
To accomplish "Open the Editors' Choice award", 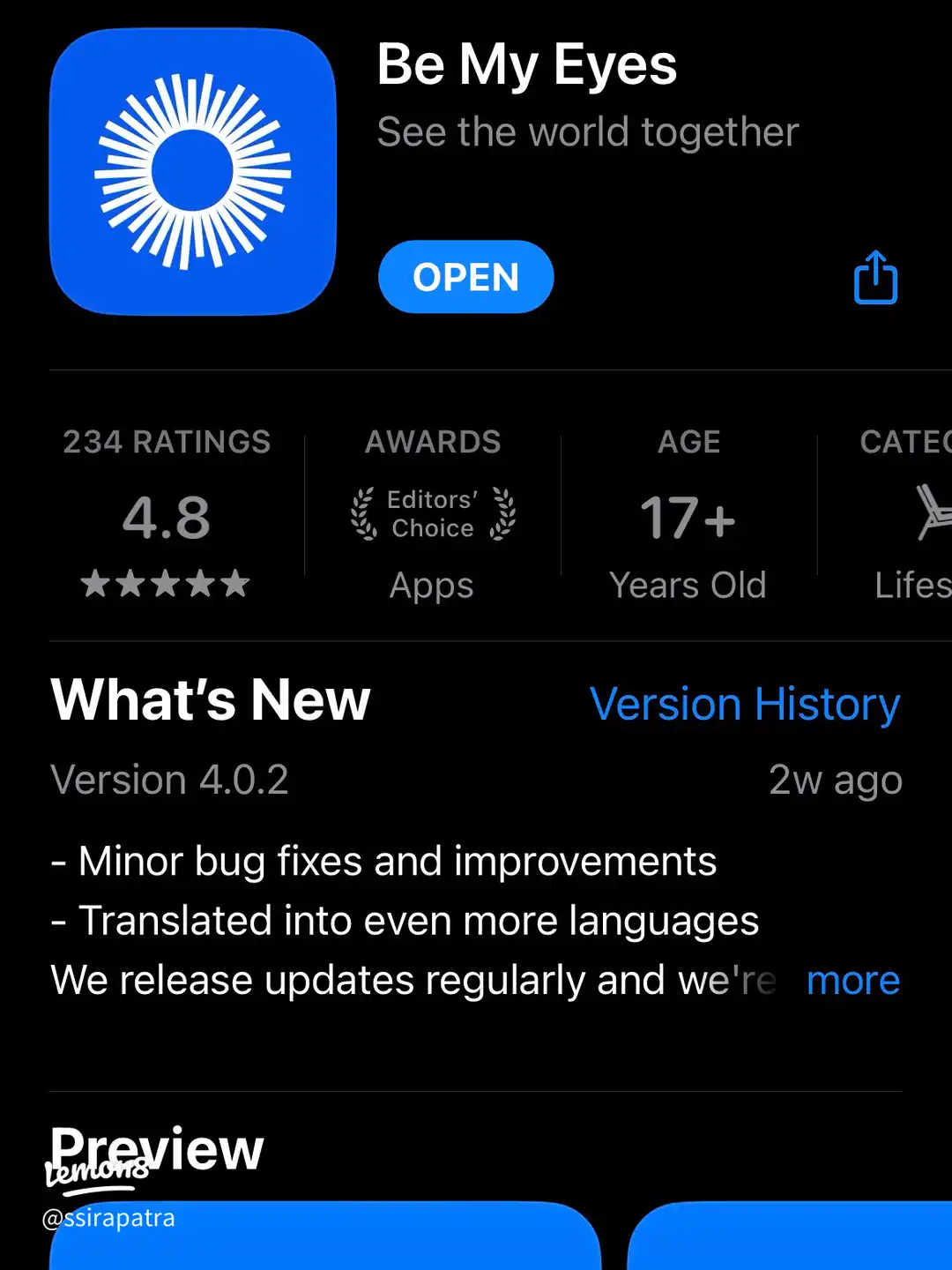I will 433,514.
